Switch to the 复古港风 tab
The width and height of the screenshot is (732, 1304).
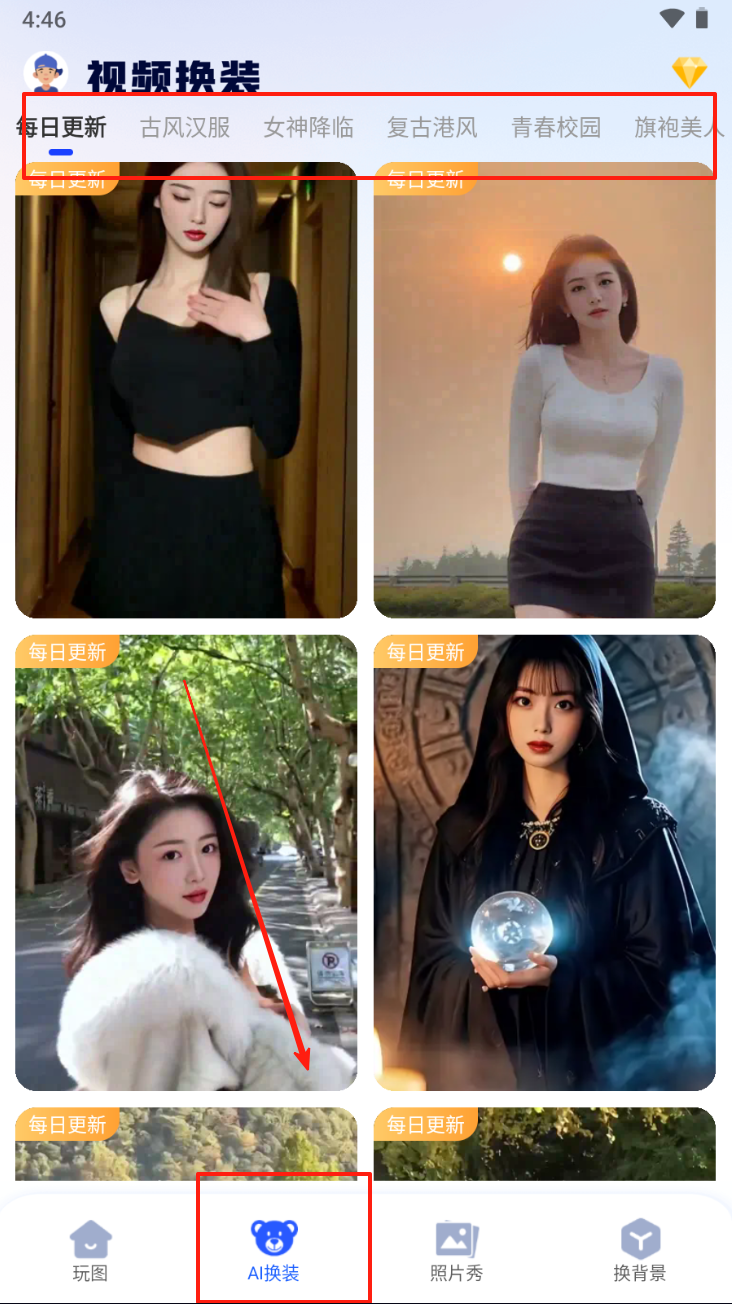432,128
